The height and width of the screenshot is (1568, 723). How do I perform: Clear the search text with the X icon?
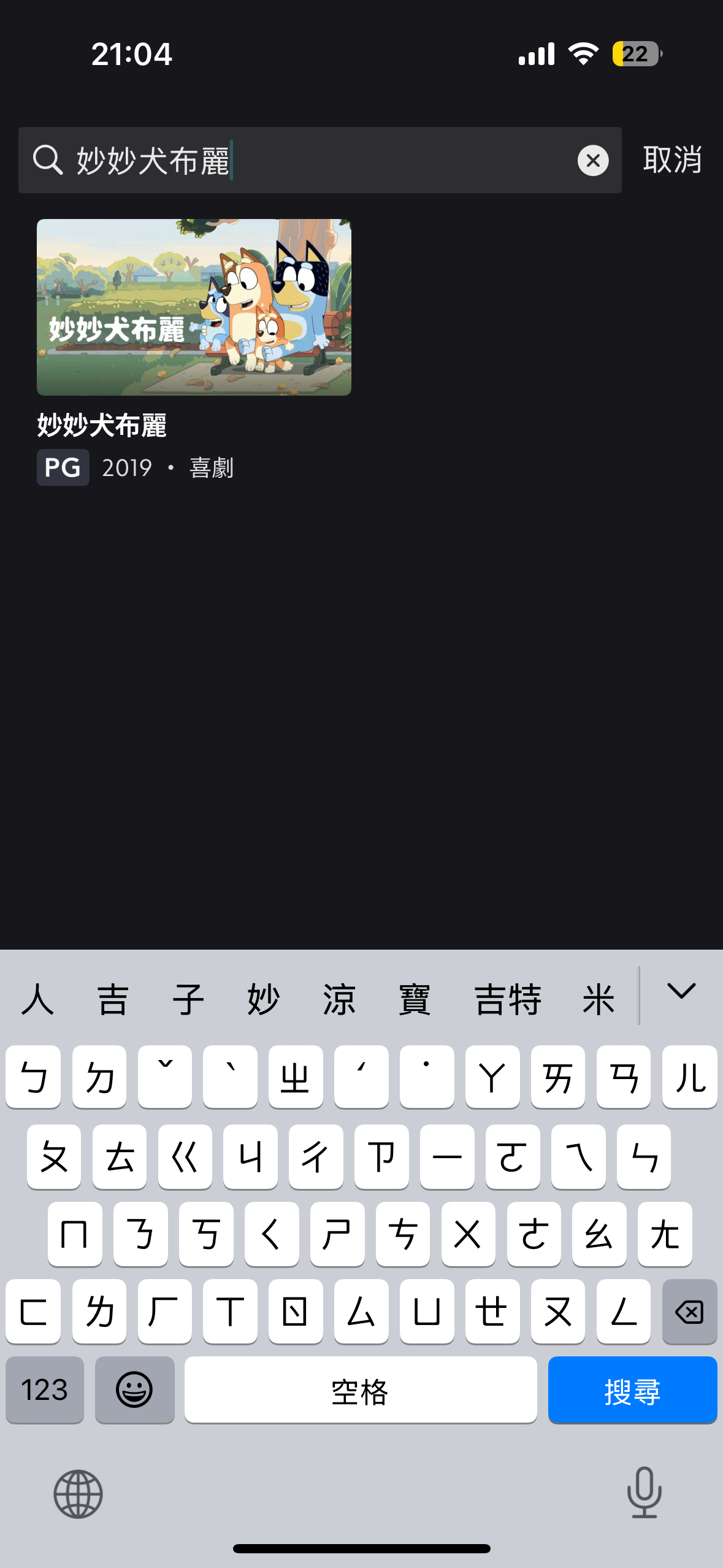592,161
